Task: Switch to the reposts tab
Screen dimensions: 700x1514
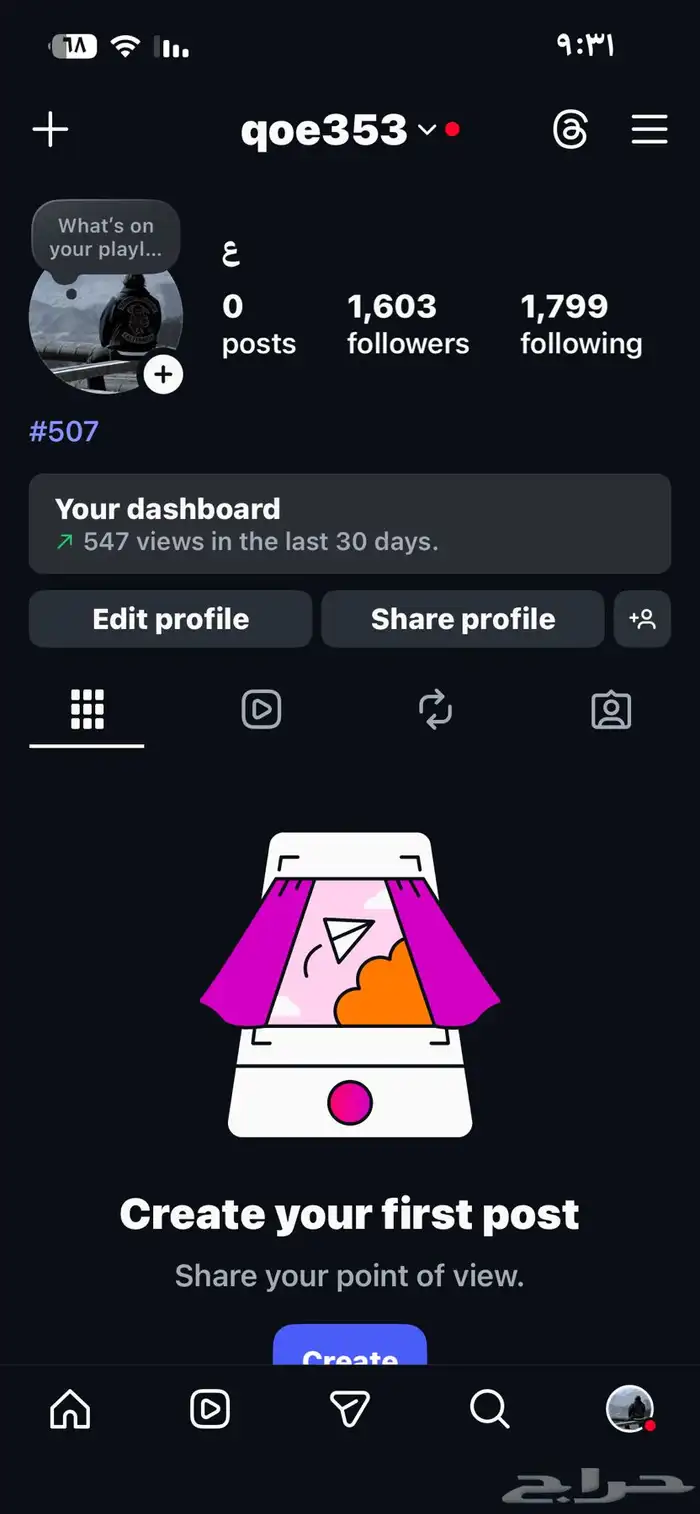Action: pyautogui.click(x=436, y=710)
